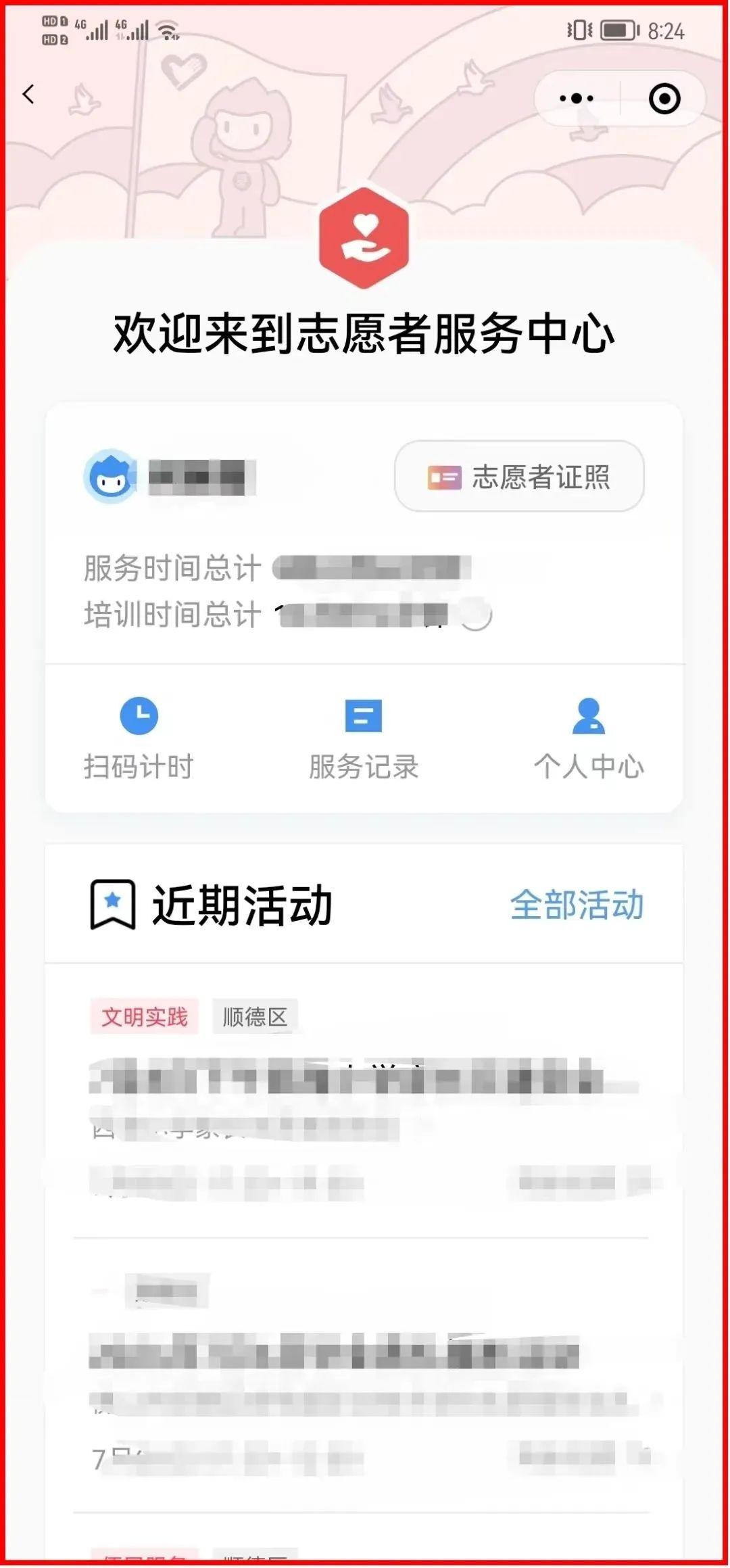Open the 志愿者证照 certificate button
This screenshot has height=1568, width=730.
tap(519, 477)
